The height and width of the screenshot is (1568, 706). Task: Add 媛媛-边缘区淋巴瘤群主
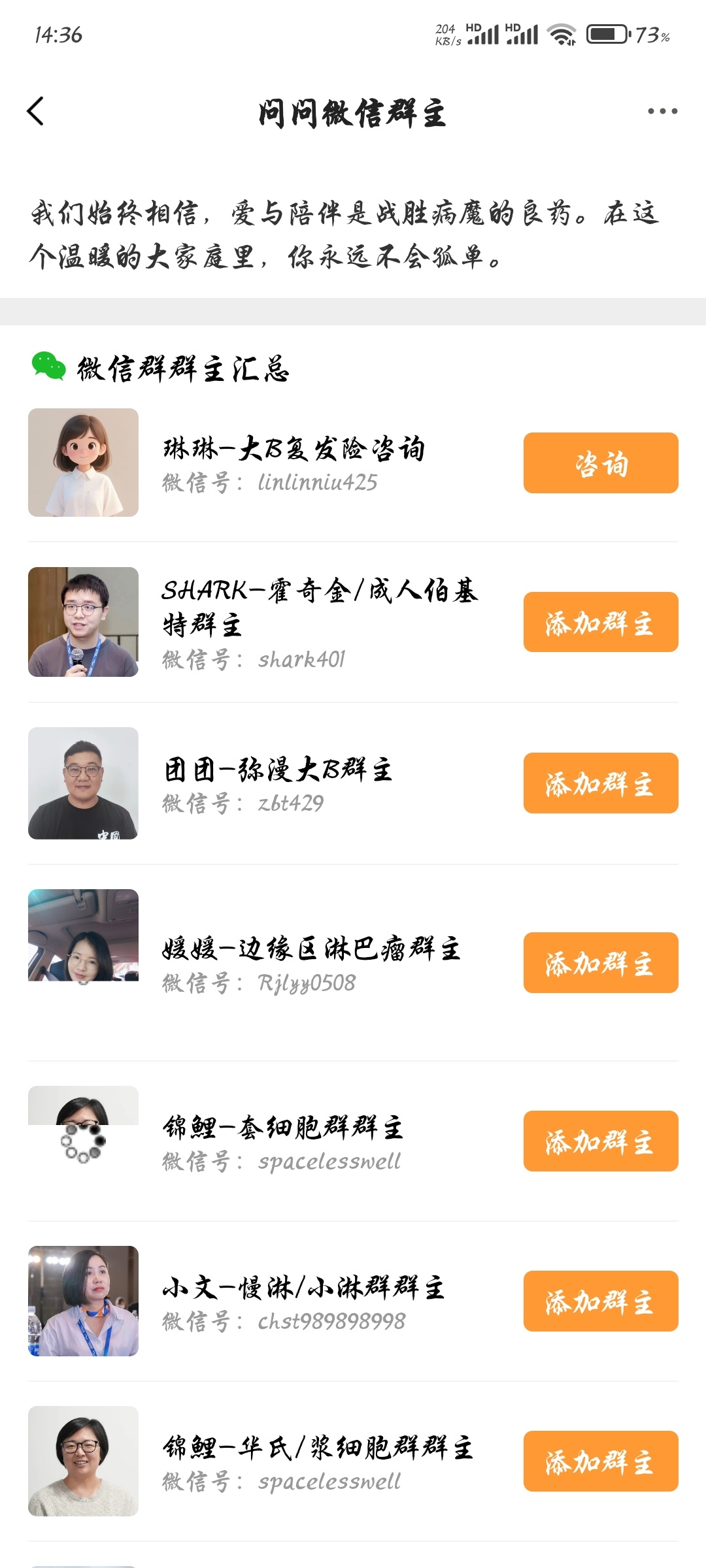coord(600,962)
